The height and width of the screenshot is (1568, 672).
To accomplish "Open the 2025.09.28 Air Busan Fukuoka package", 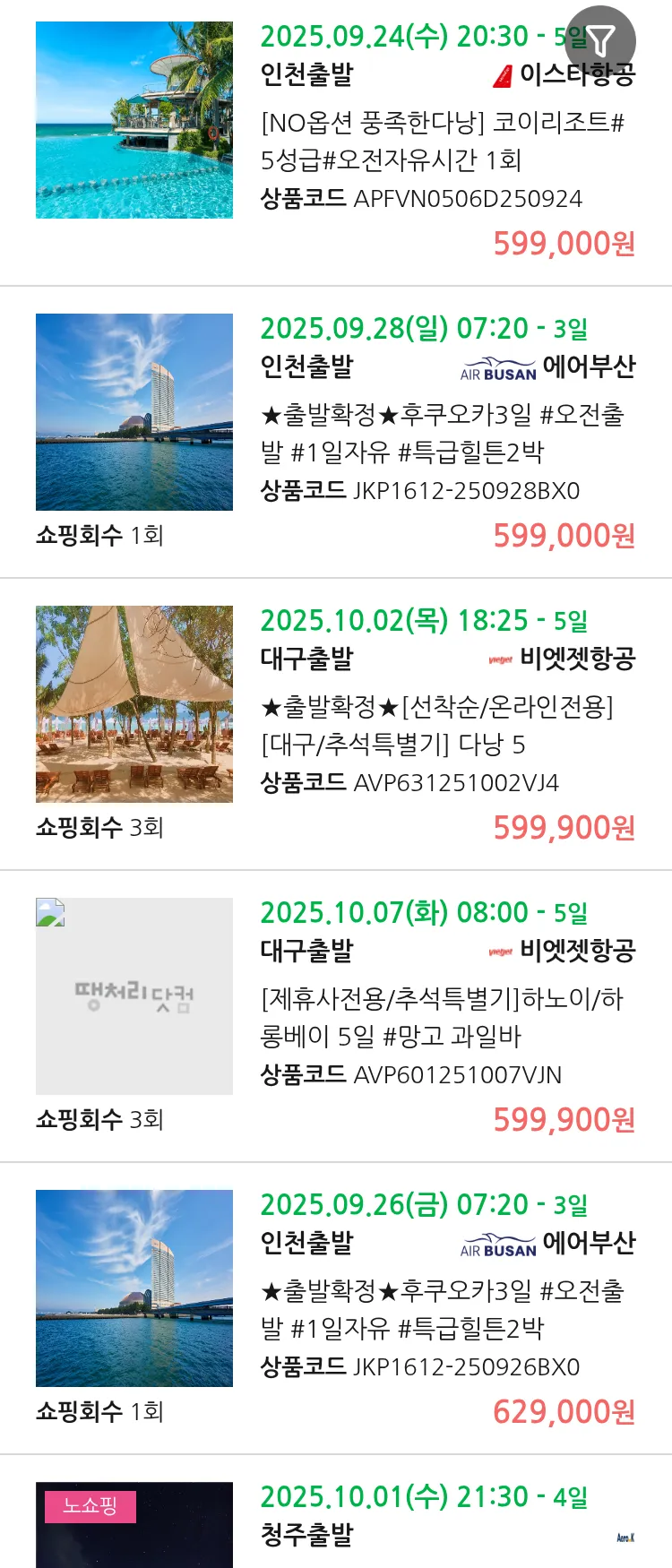I will pyautogui.click(x=442, y=433).
